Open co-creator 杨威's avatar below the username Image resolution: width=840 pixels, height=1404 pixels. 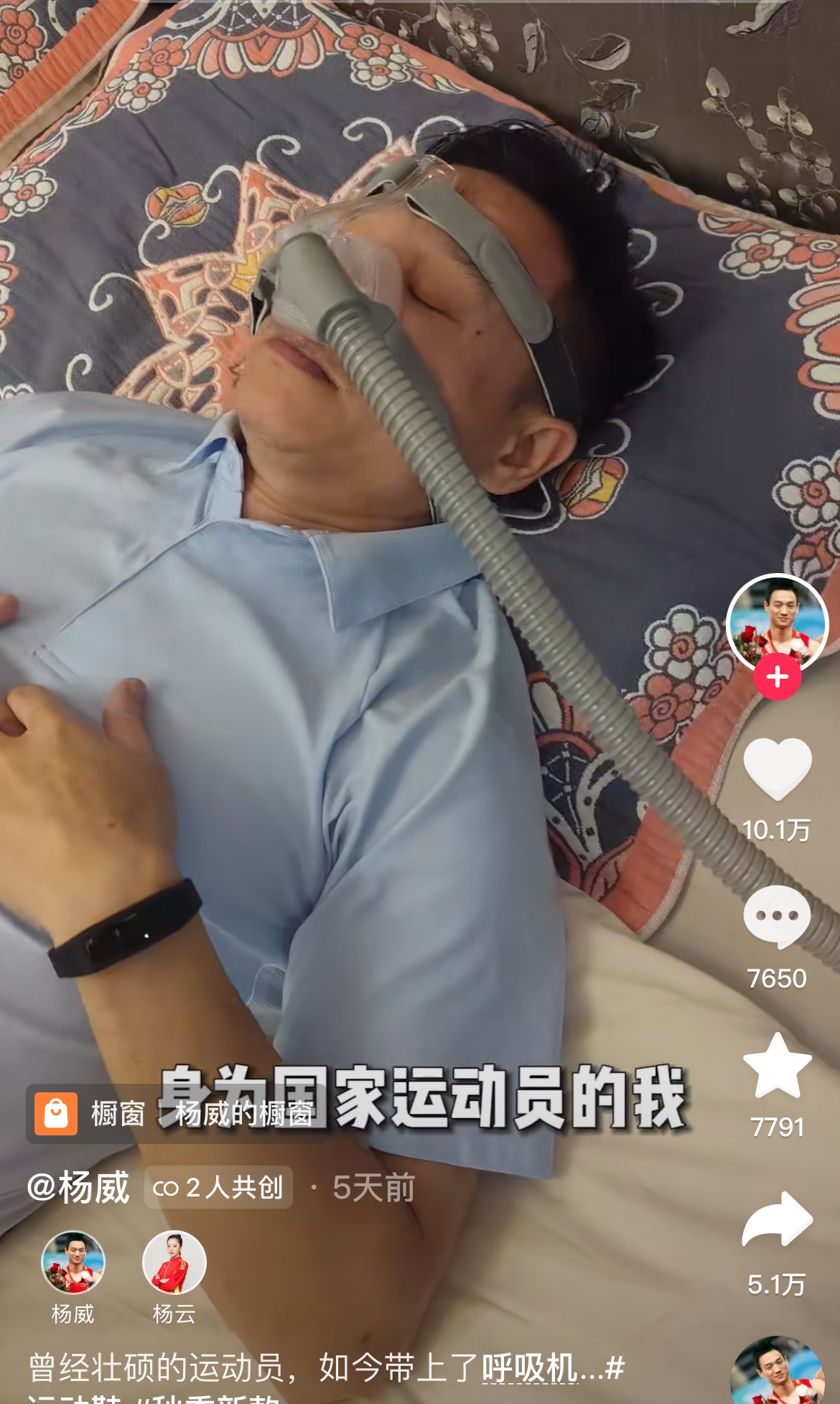pos(73,1263)
